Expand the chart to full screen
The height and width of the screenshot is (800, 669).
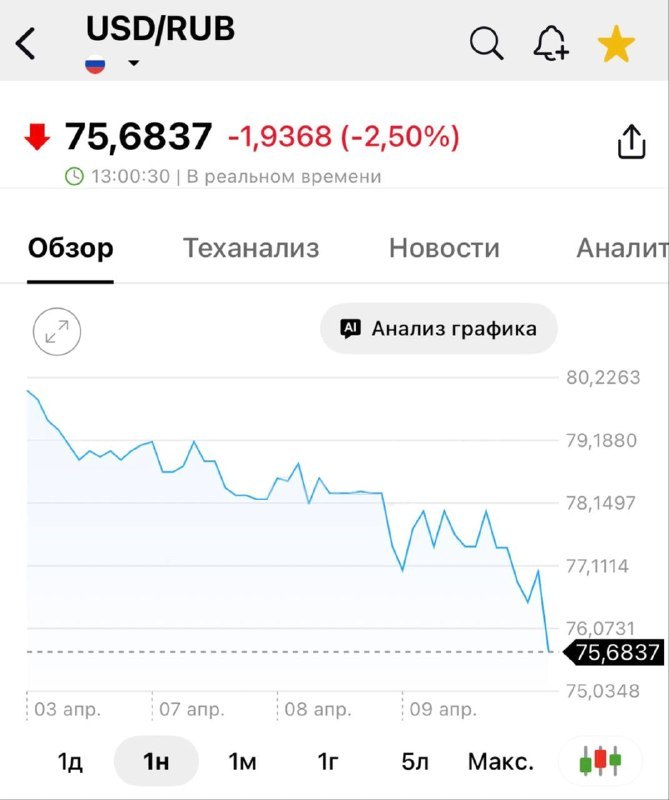click(x=57, y=331)
